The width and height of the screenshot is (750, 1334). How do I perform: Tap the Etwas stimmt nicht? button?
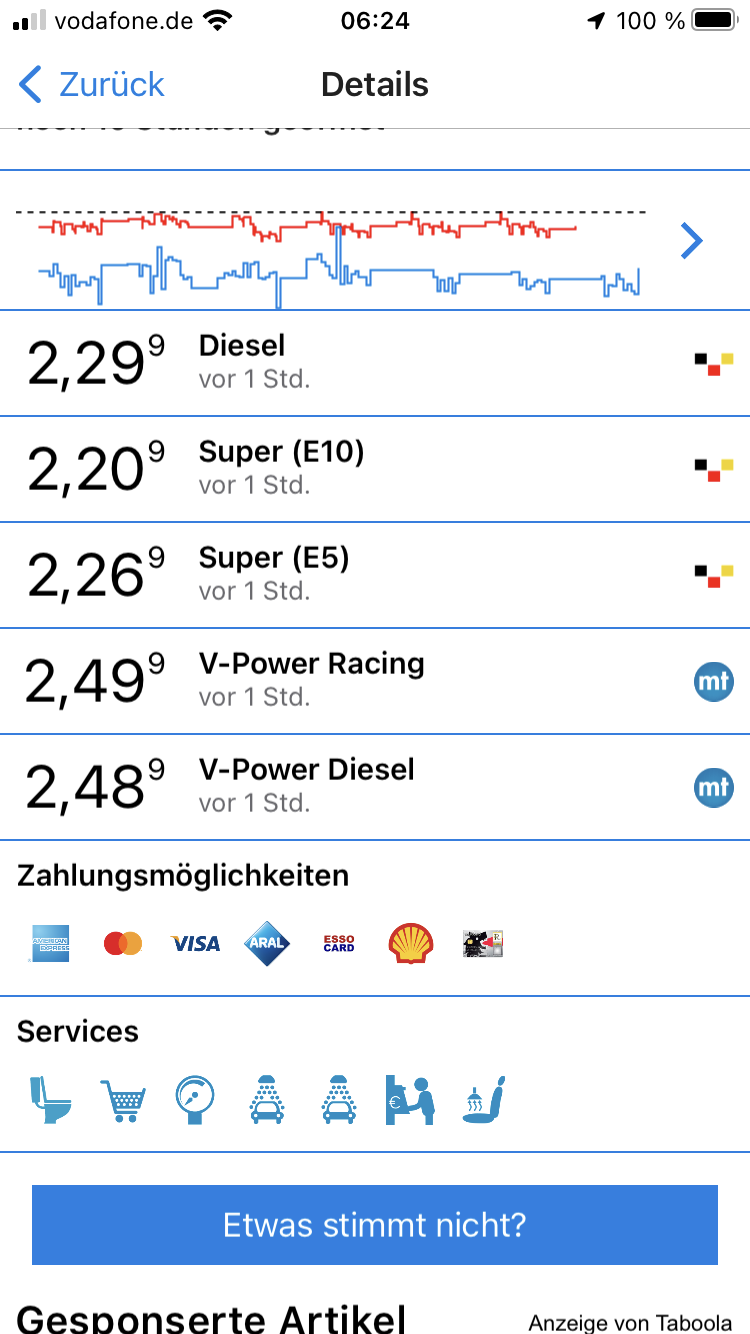click(x=375, y=1225)
